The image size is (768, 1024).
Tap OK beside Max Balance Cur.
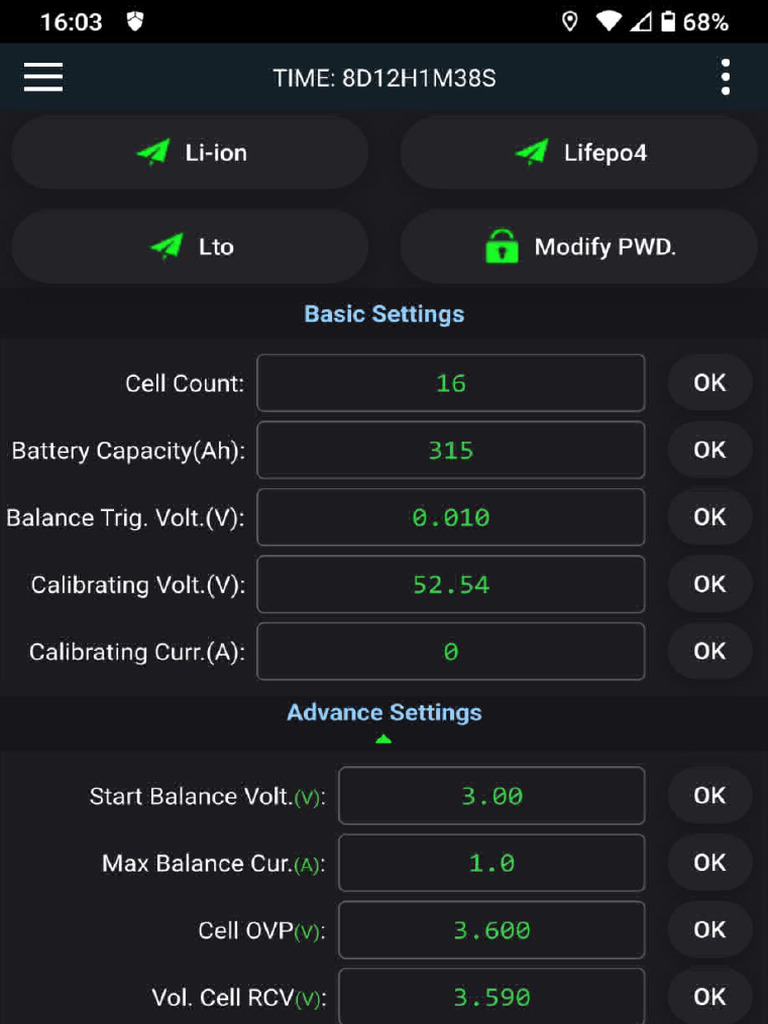pyautogui.click(x=710, y=863)
